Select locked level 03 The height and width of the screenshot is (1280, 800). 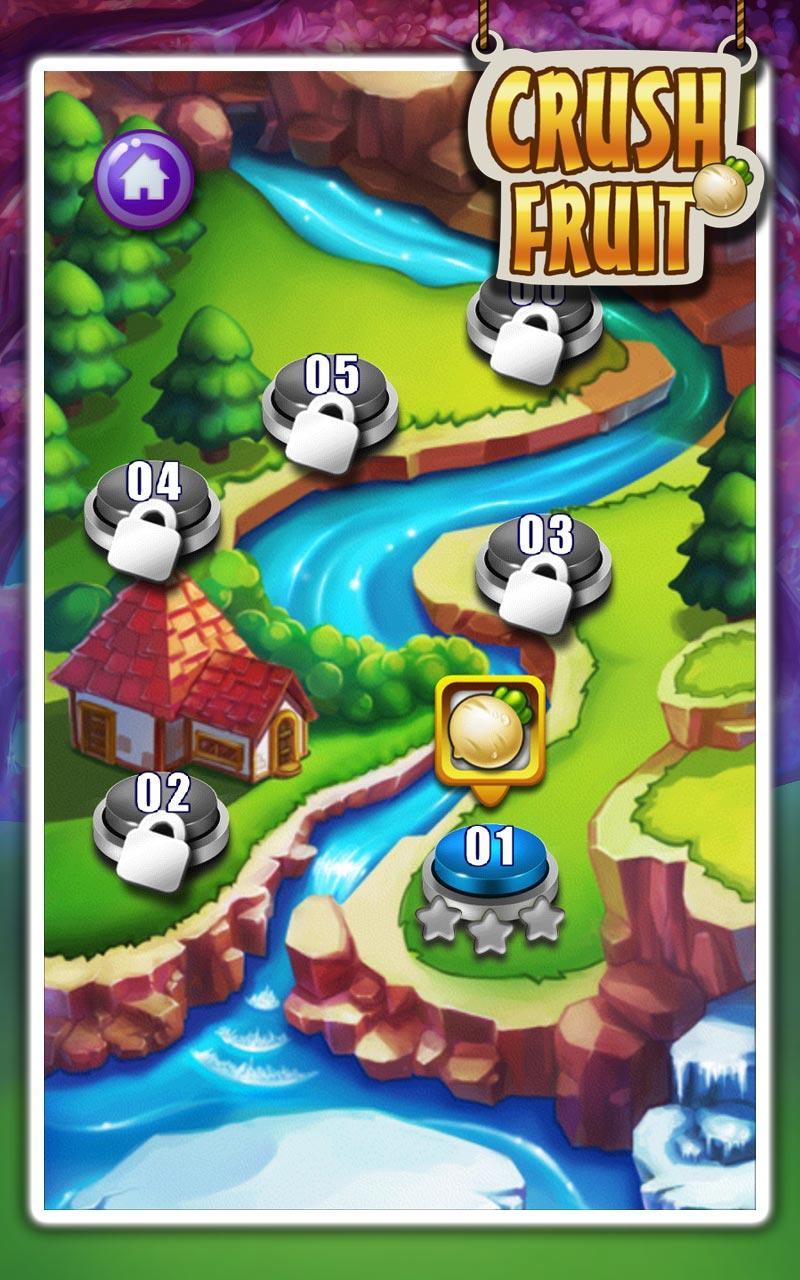[543, 568]
